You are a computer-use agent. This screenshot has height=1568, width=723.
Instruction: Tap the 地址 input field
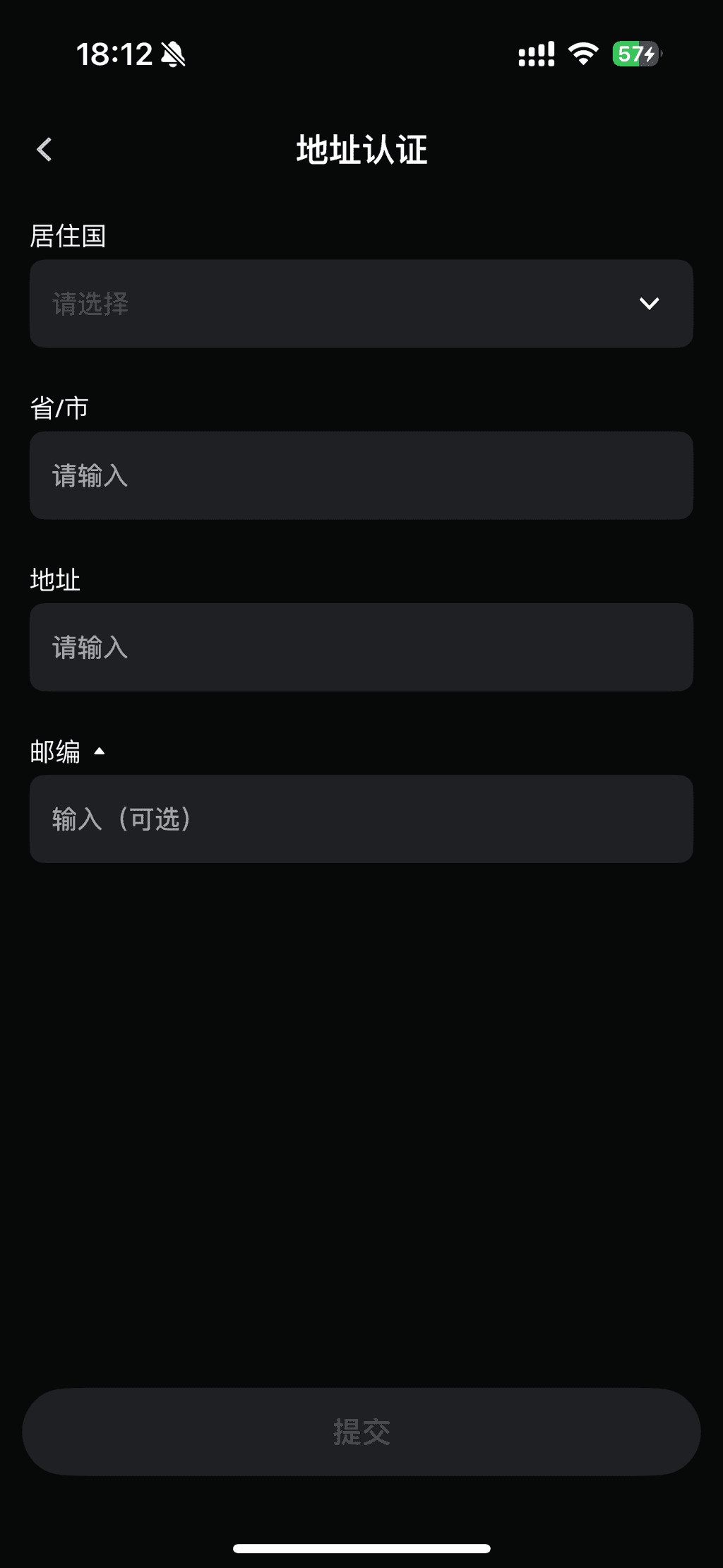[x=361, y=647]
